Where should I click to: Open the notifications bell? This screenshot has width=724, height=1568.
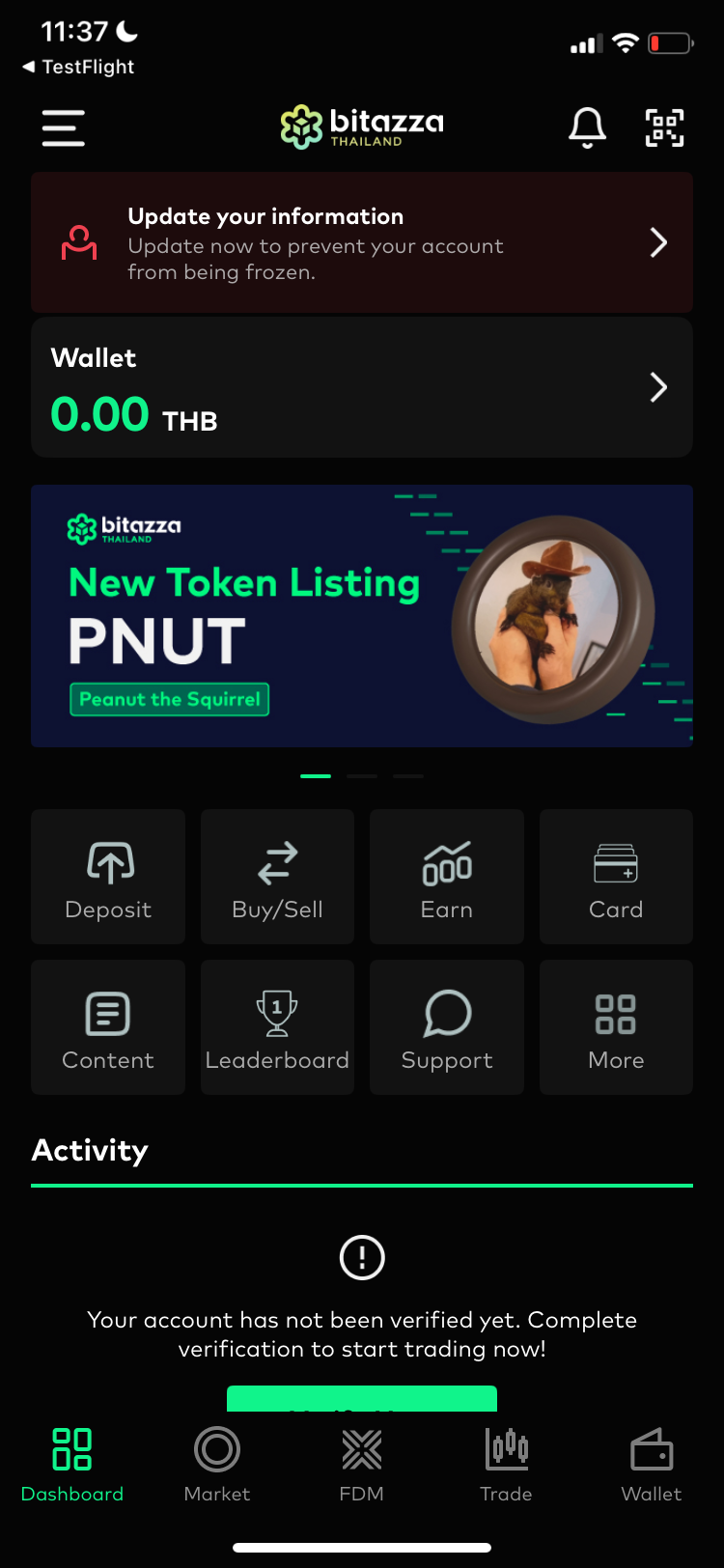coord(587,127)
